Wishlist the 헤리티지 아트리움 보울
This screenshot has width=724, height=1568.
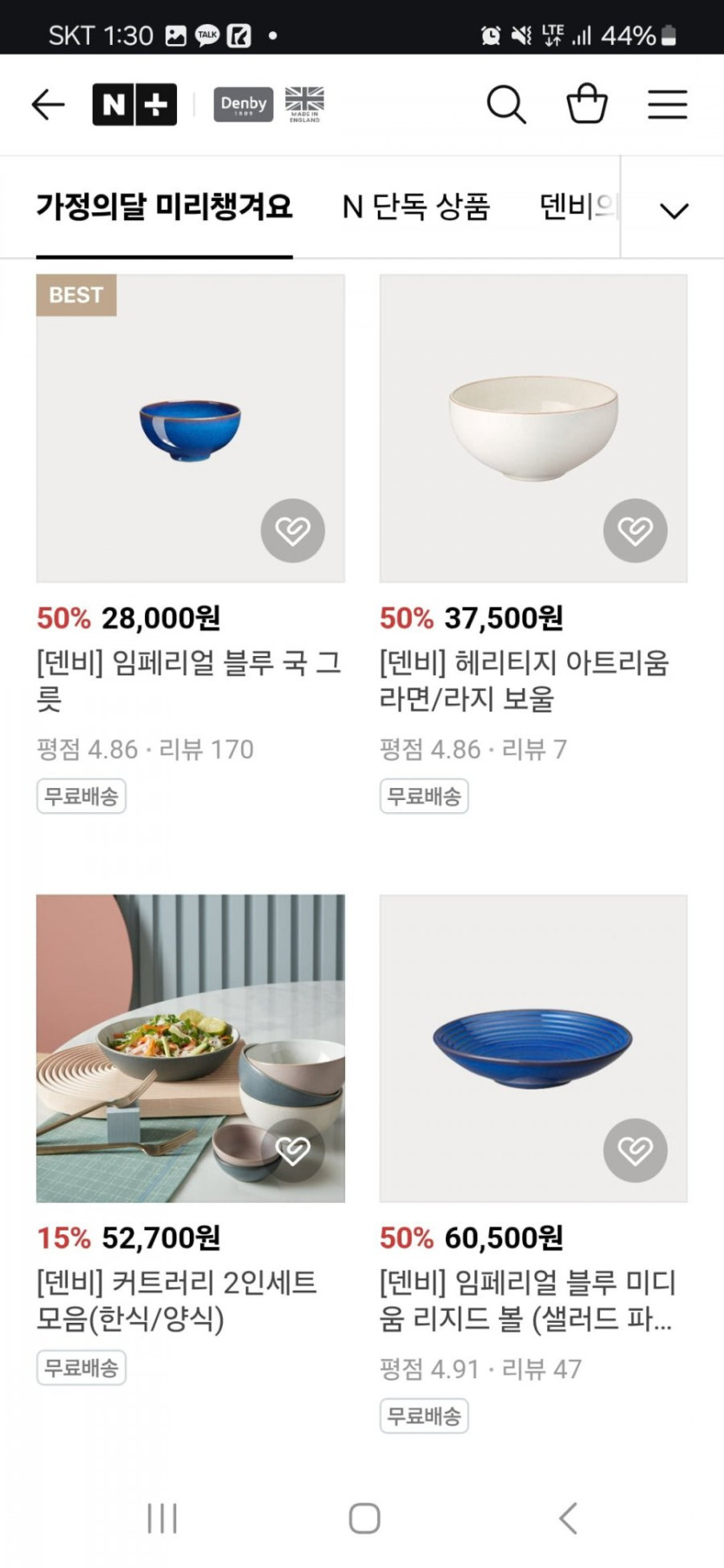635,530
